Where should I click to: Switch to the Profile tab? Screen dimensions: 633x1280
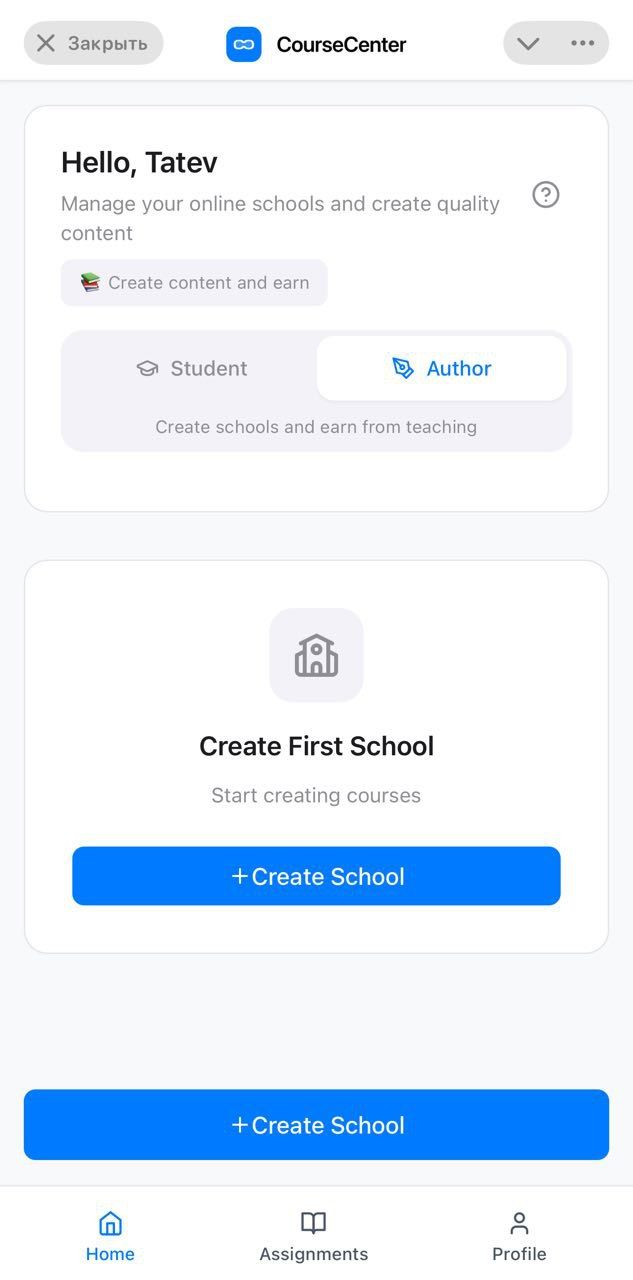tap(519, 1236)
